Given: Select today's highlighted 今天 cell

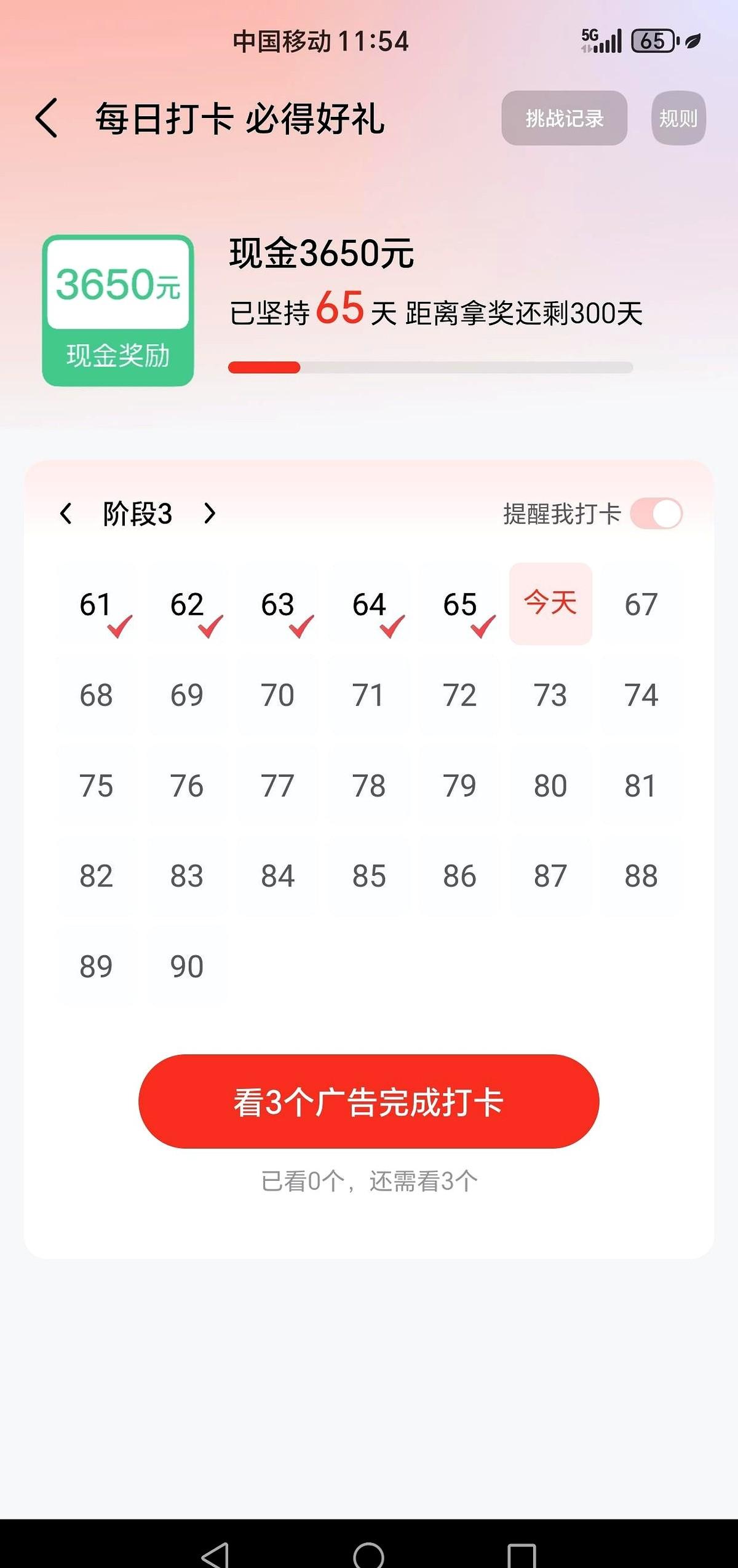Looking at the screenshot, I should [x=550, y=604].
